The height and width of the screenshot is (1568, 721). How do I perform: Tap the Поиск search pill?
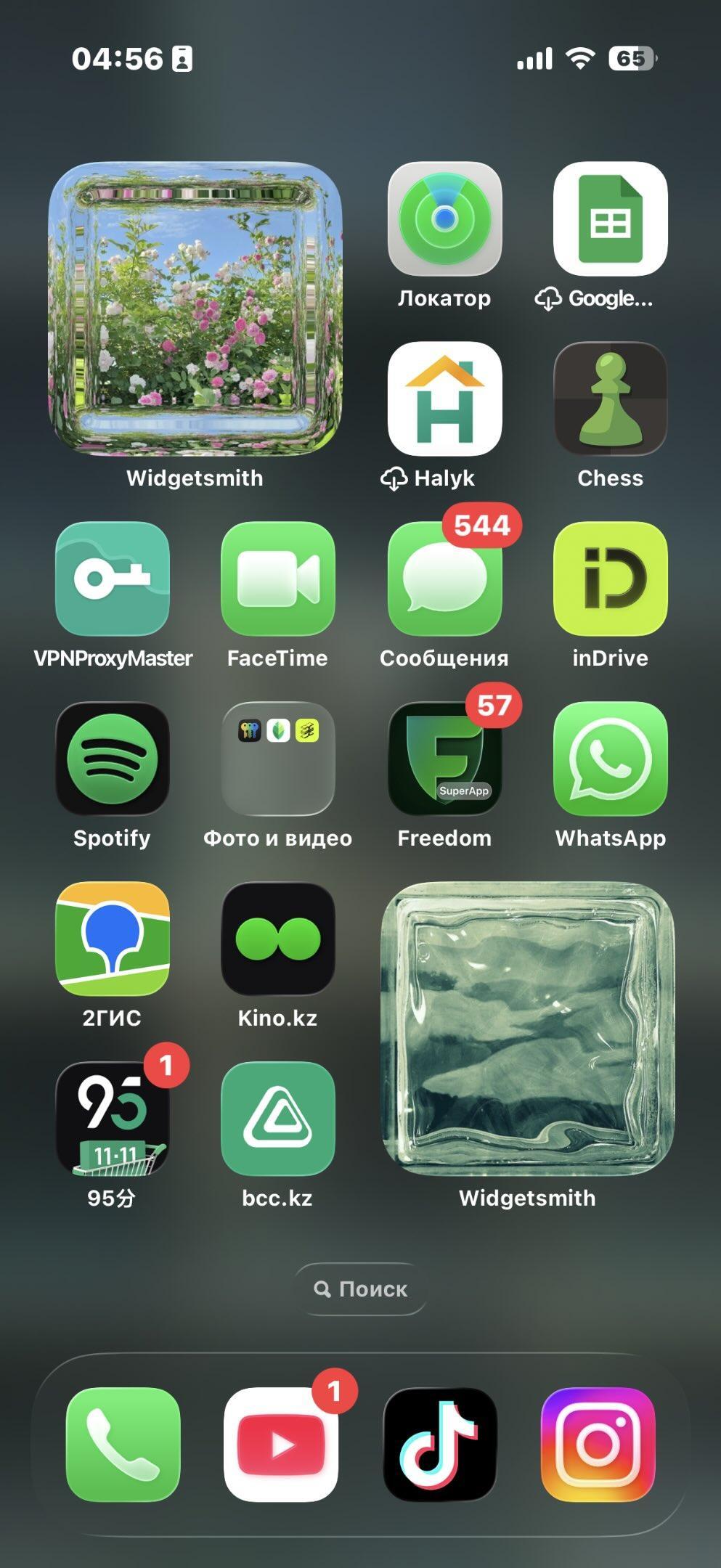(361, 1289)
